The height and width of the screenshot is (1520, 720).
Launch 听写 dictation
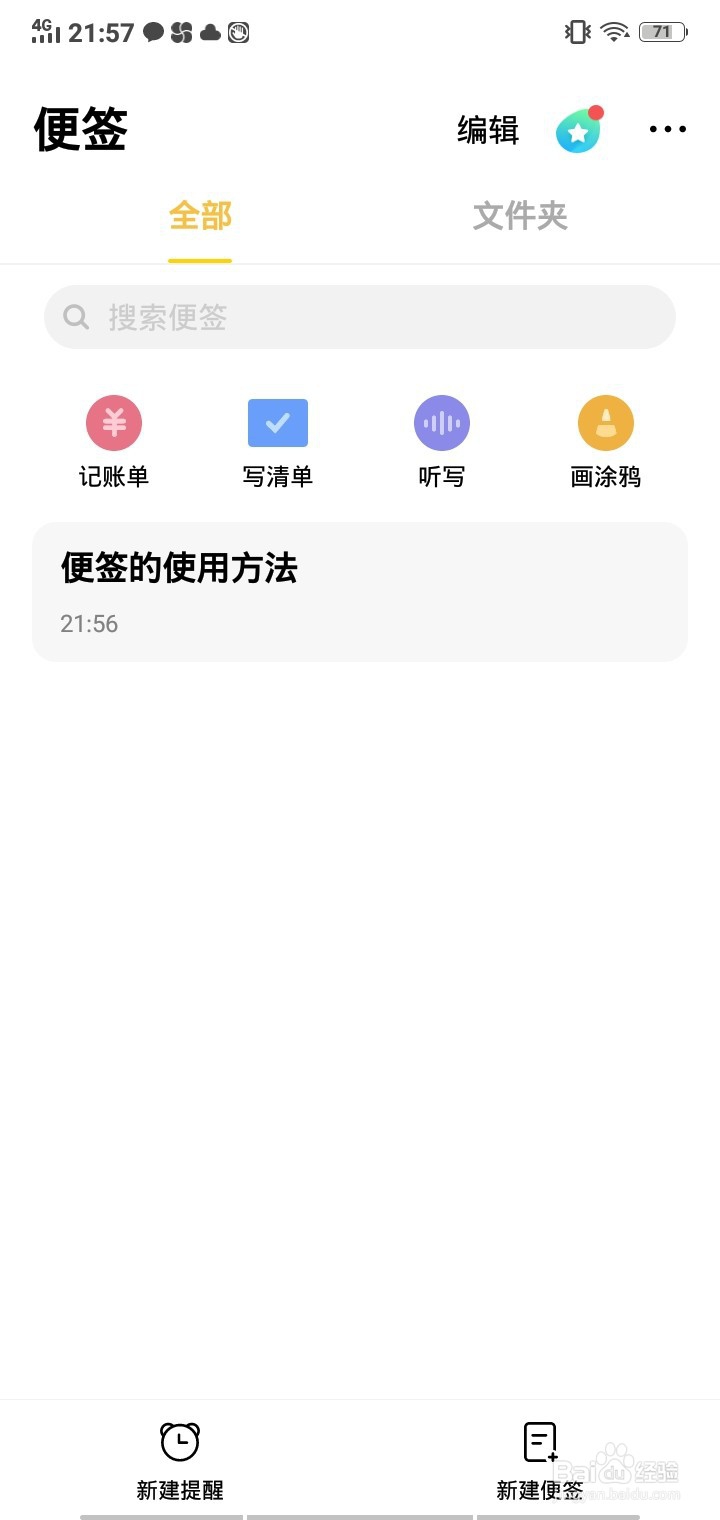coord(442,442)
